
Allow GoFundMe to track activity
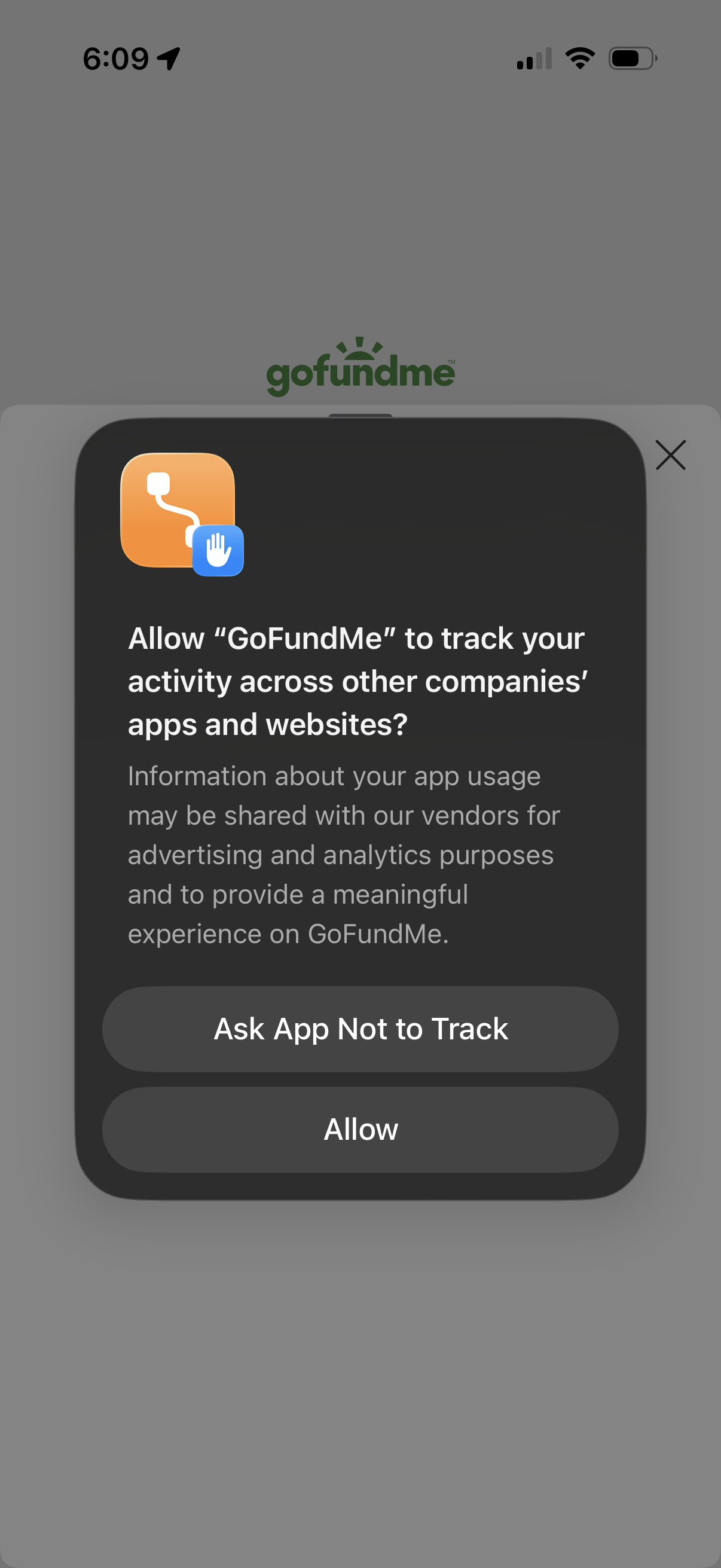pyautogui.click(x=360, y=1130)
